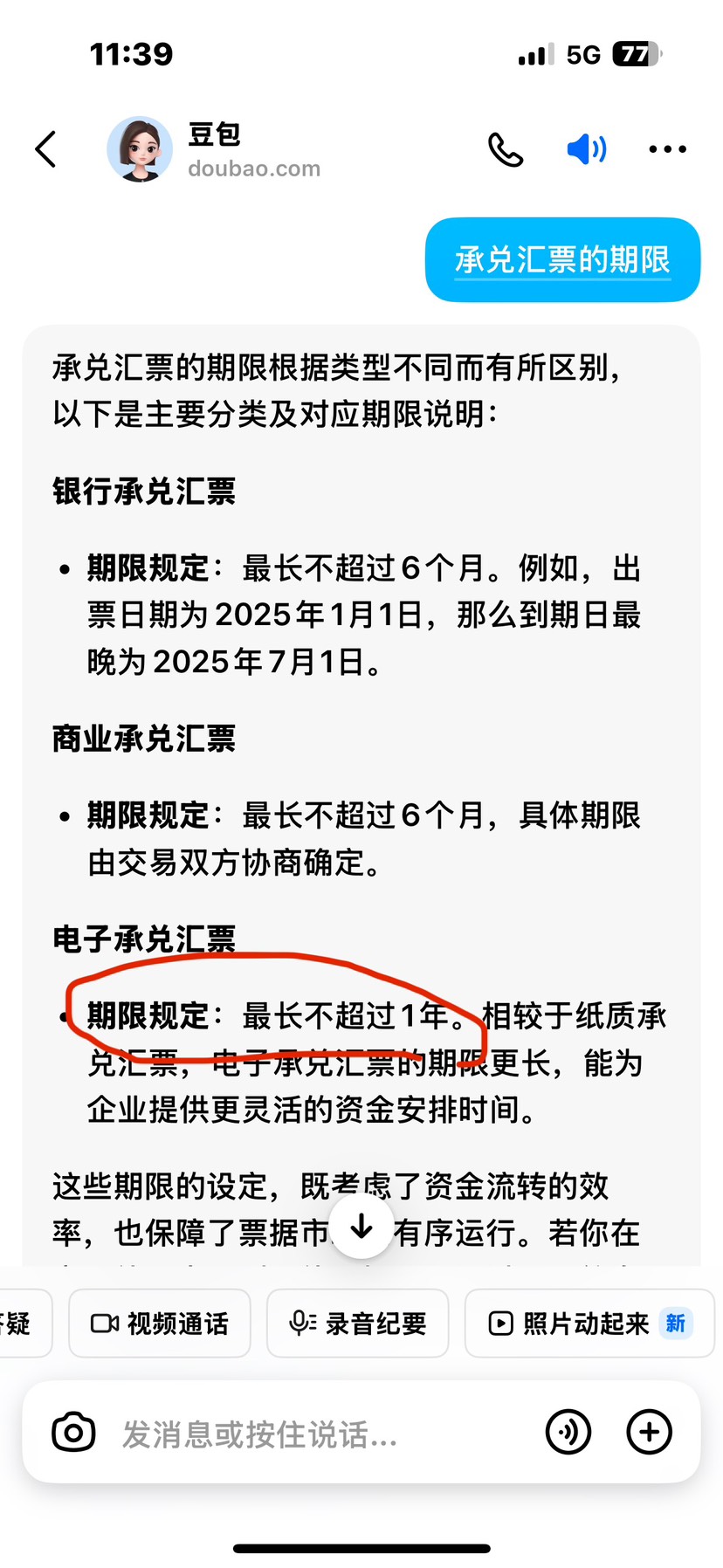
Task: Switch input mode with the voice wave icon
Action: point(568,1433)
